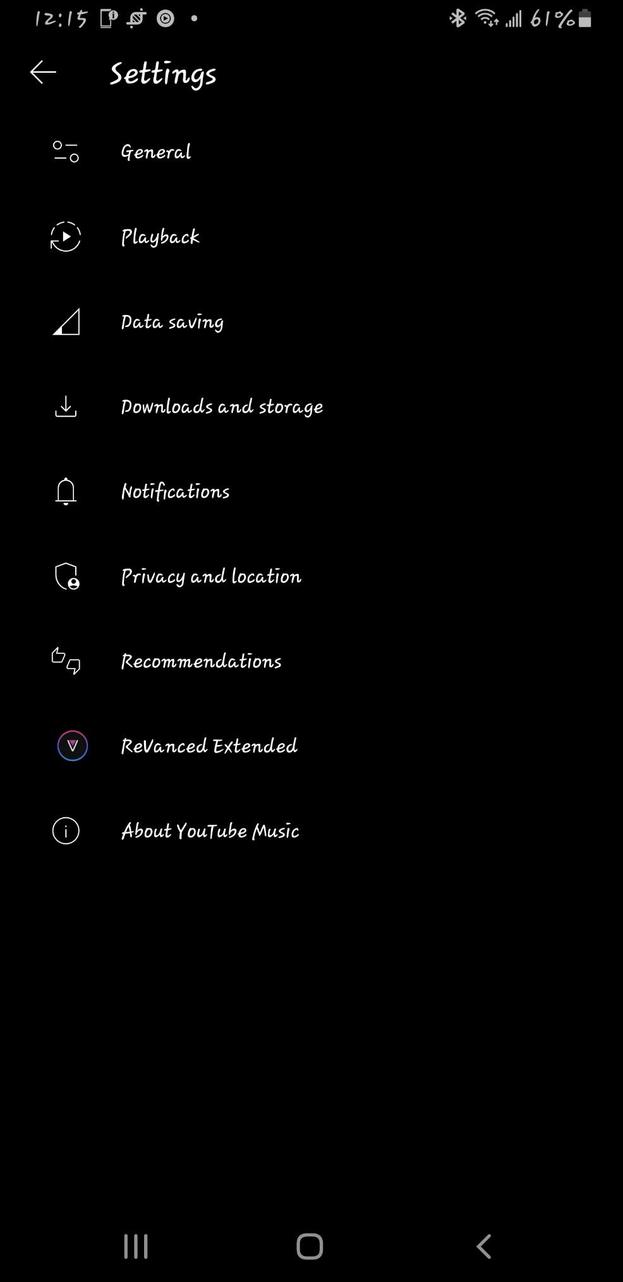Open Downloads and storage

click(221, 407)
